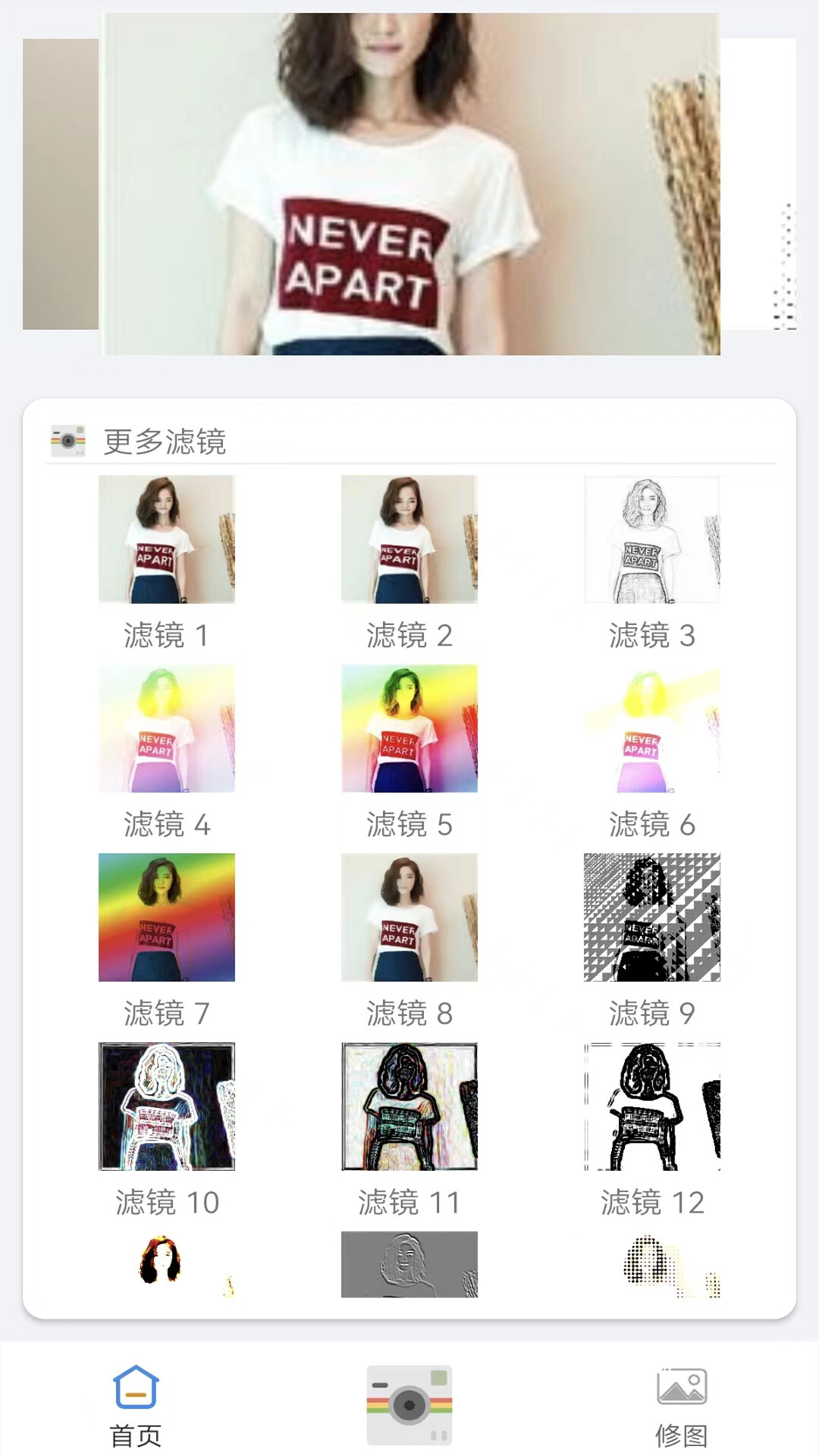
Task: Apply the 滤镜 5 rainbow gradient filter
Action: pos(409,728)
